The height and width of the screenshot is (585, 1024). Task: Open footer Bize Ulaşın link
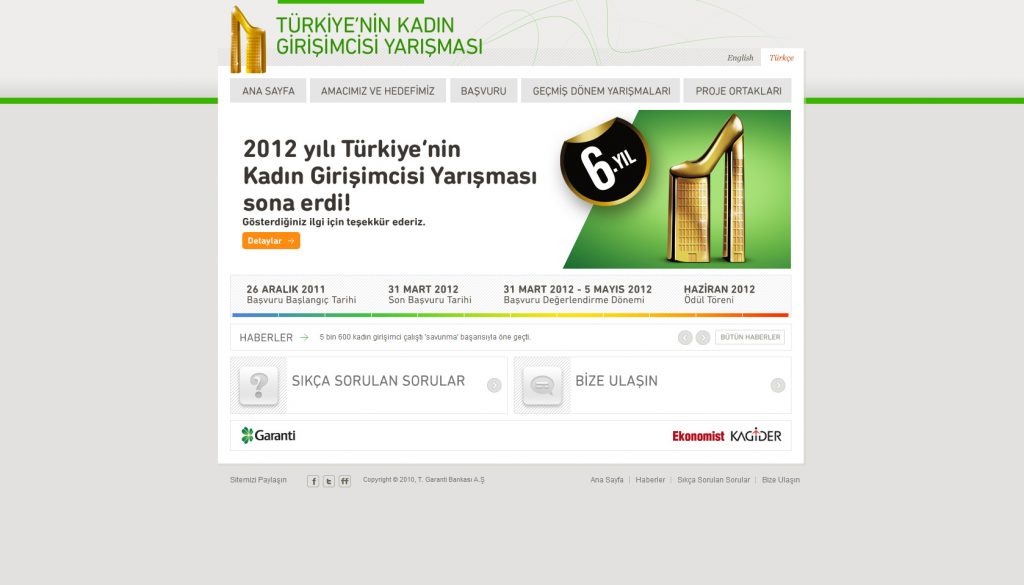point(781,480)
